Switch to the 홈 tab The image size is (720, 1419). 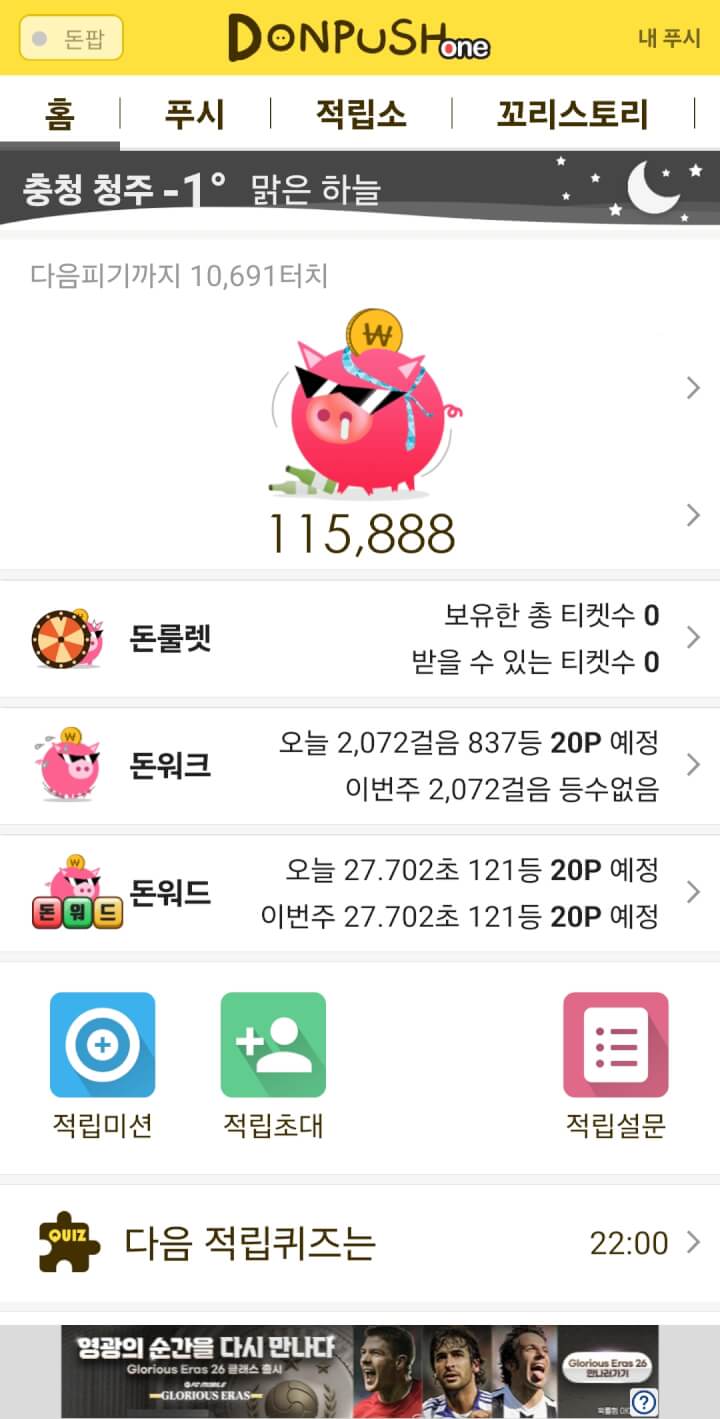(59, 114)
